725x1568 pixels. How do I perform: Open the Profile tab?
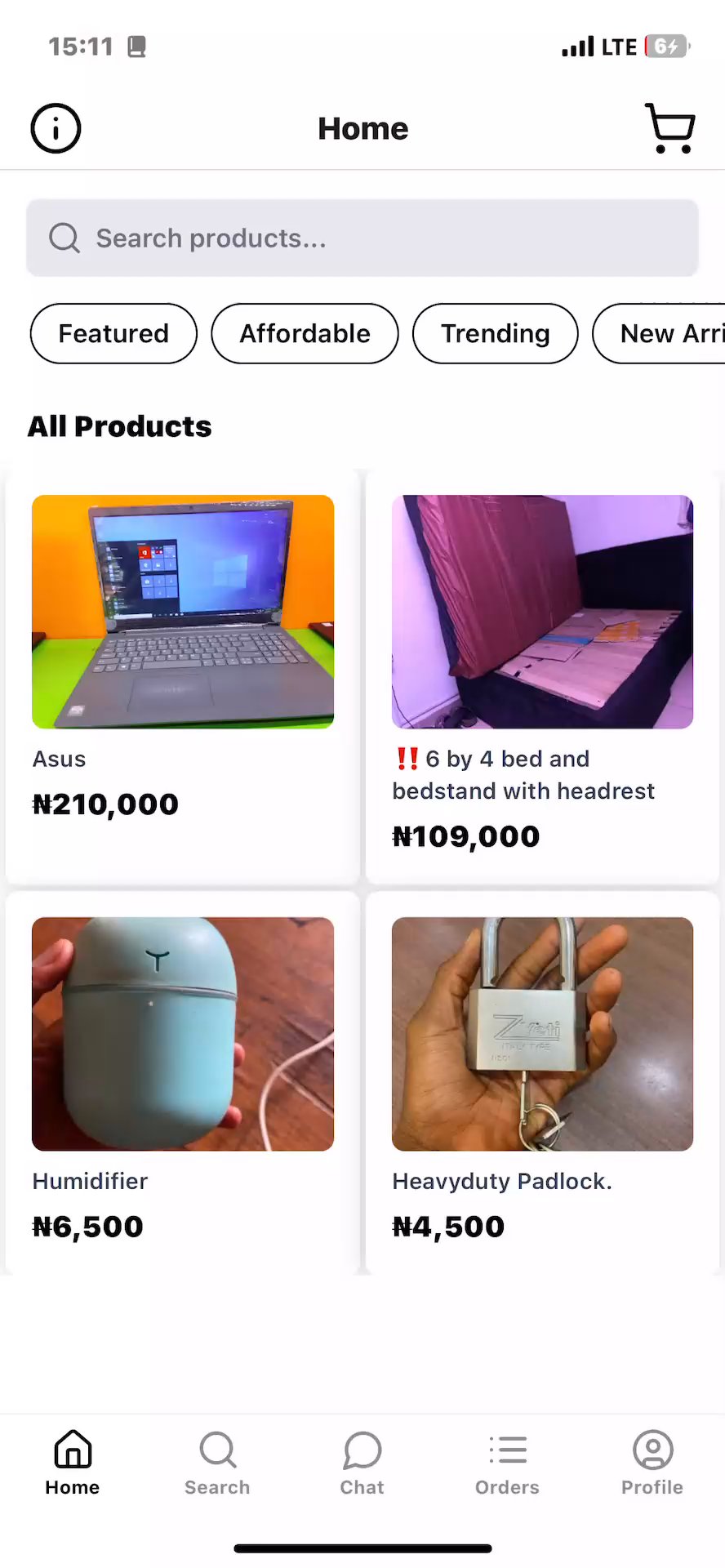tap(652, 1463)
